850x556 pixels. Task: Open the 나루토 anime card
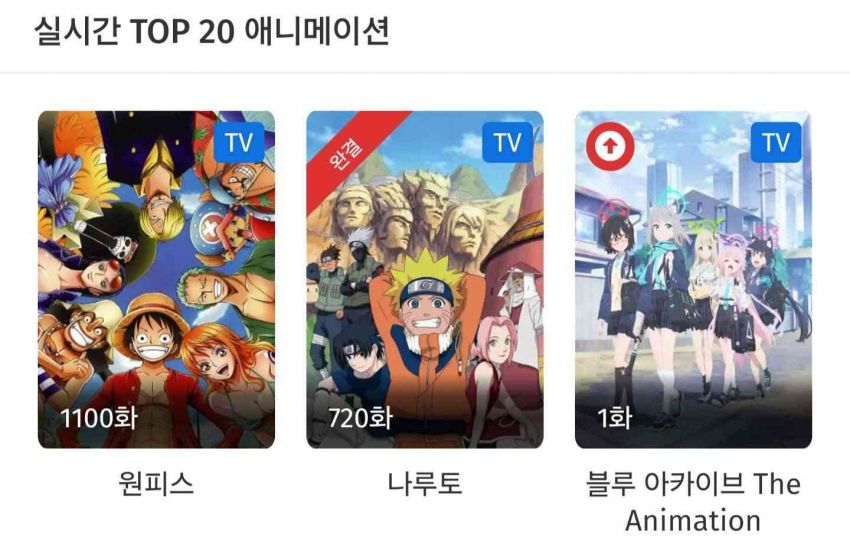(424, 280)
